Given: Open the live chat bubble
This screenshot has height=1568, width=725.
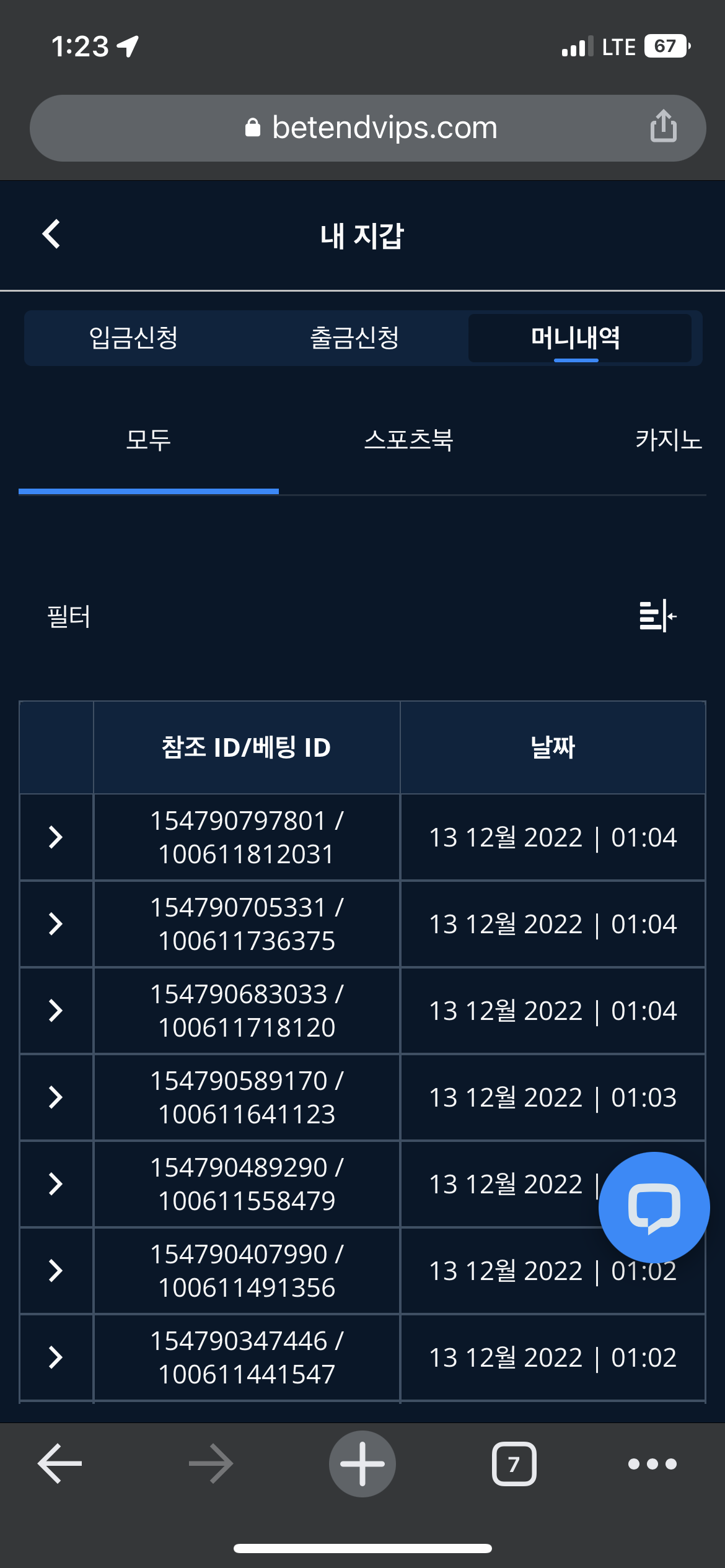Looking at the screenshot, I should (x=654, y=1208).
